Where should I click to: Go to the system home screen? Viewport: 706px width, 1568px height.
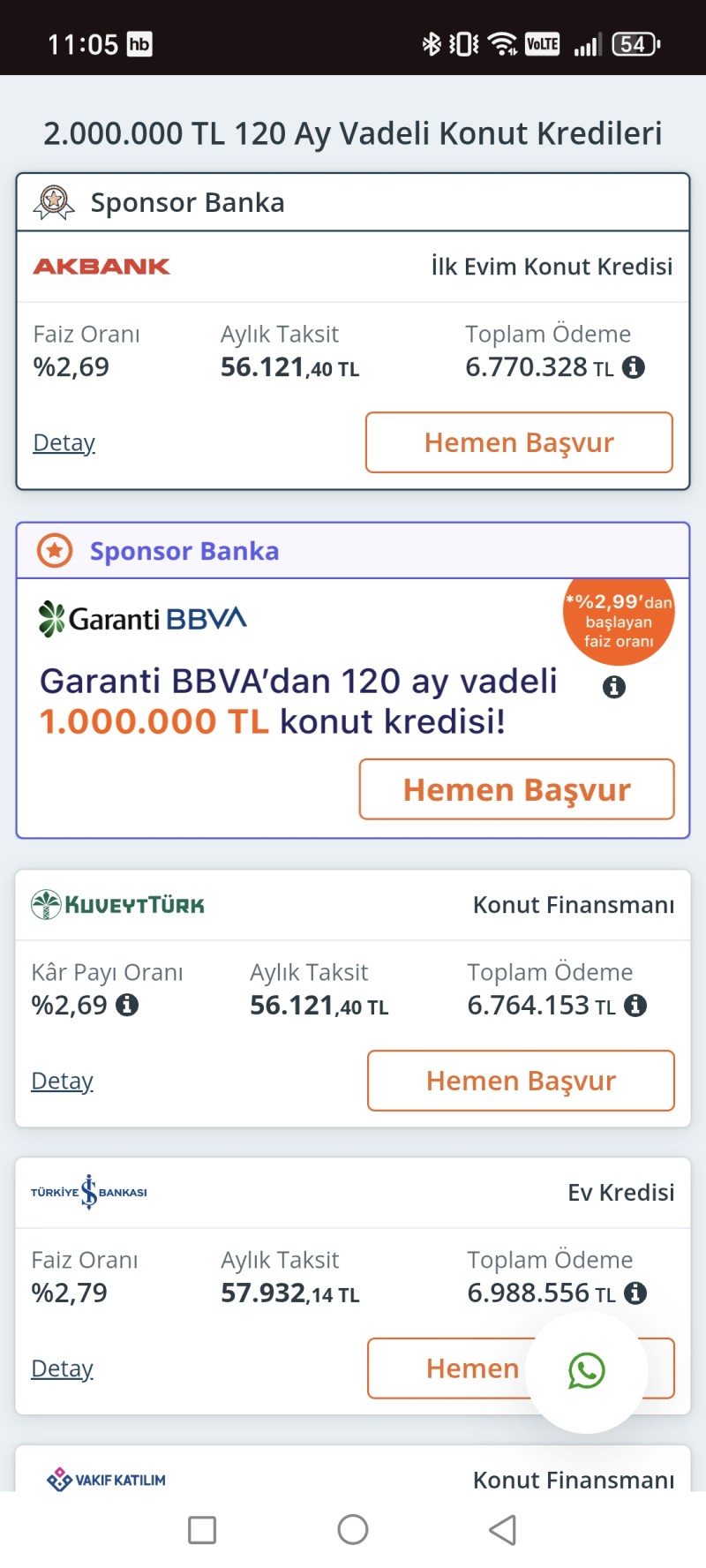point(353,1530)
